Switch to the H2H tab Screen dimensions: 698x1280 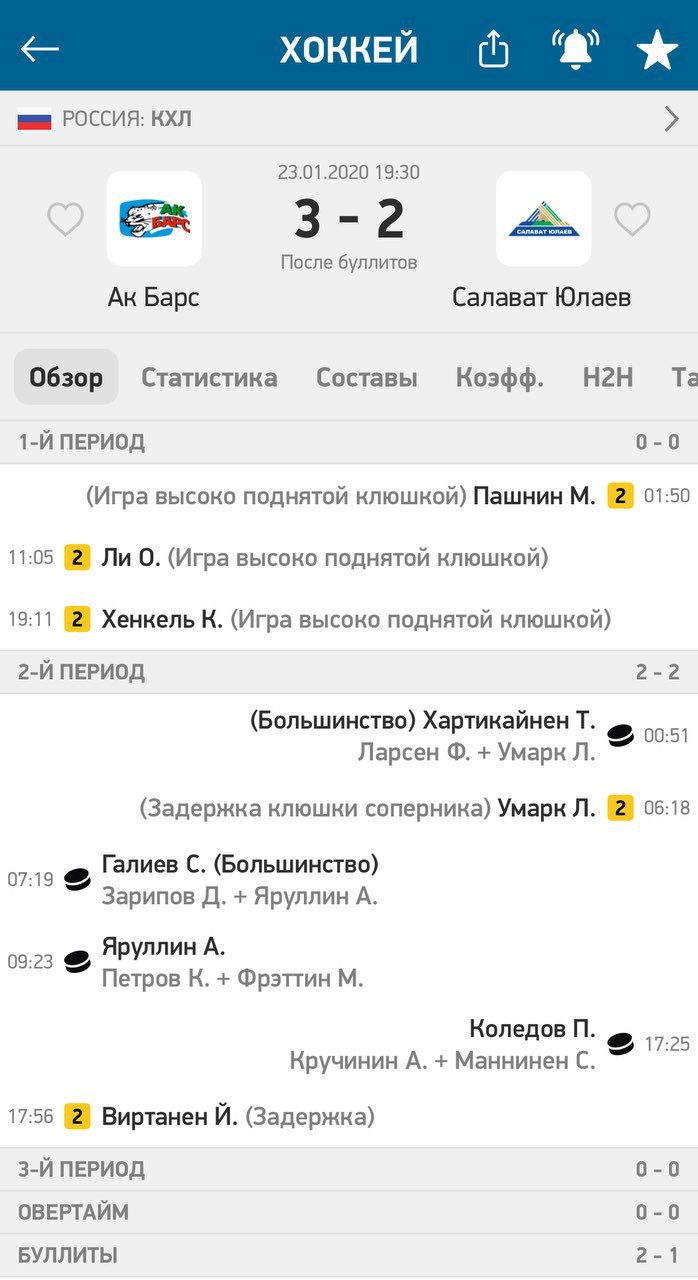[x=608, y=377]
